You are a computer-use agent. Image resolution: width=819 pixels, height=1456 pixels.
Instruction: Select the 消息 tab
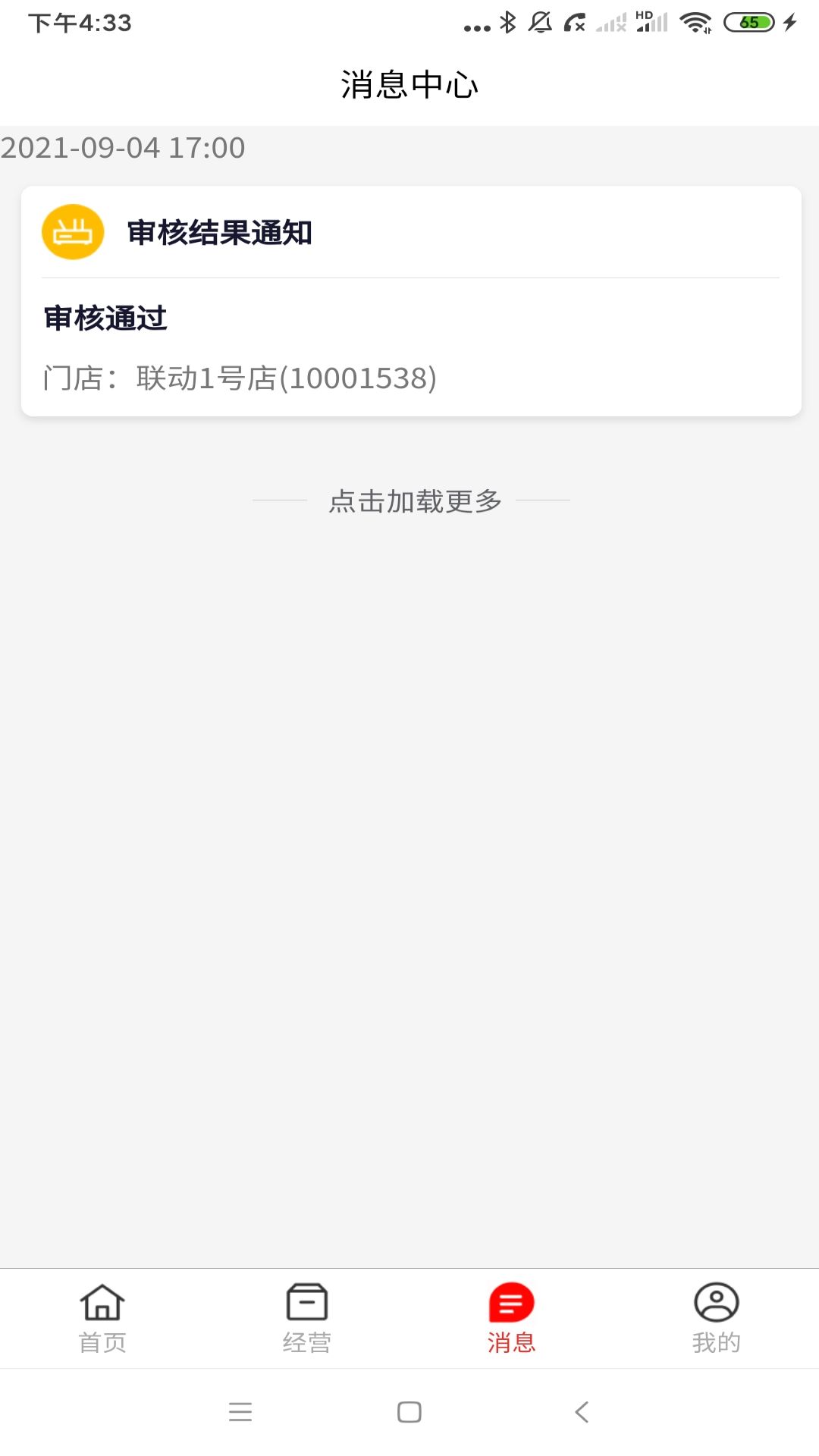(x=511, y=1318)
